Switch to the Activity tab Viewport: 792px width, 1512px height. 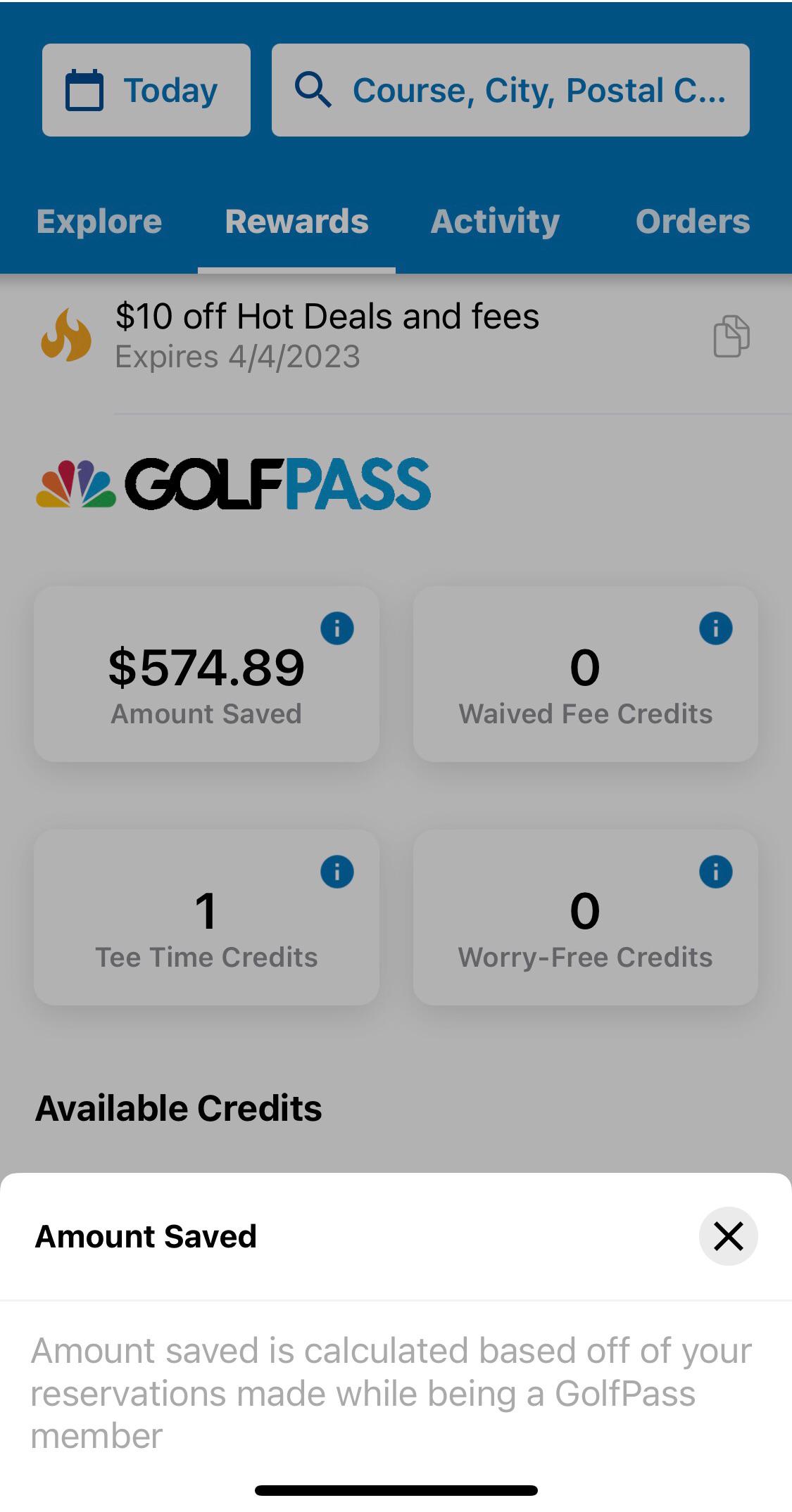(x=495, y=221)
